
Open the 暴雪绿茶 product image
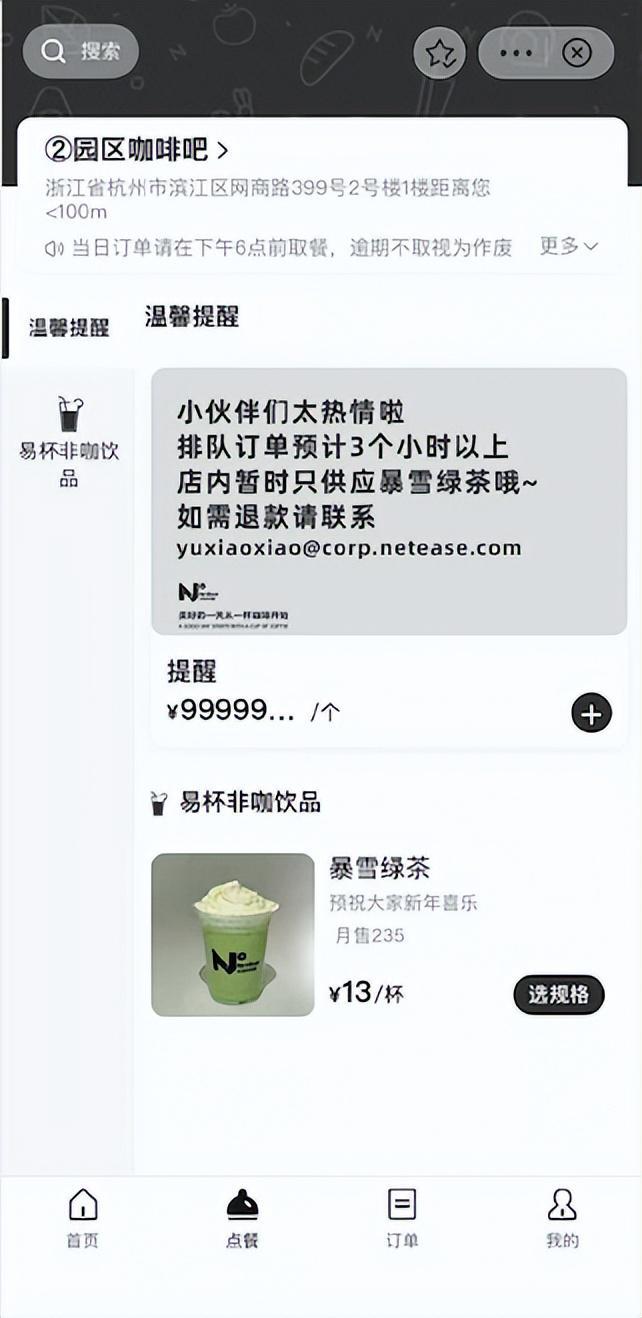point(233,934)
